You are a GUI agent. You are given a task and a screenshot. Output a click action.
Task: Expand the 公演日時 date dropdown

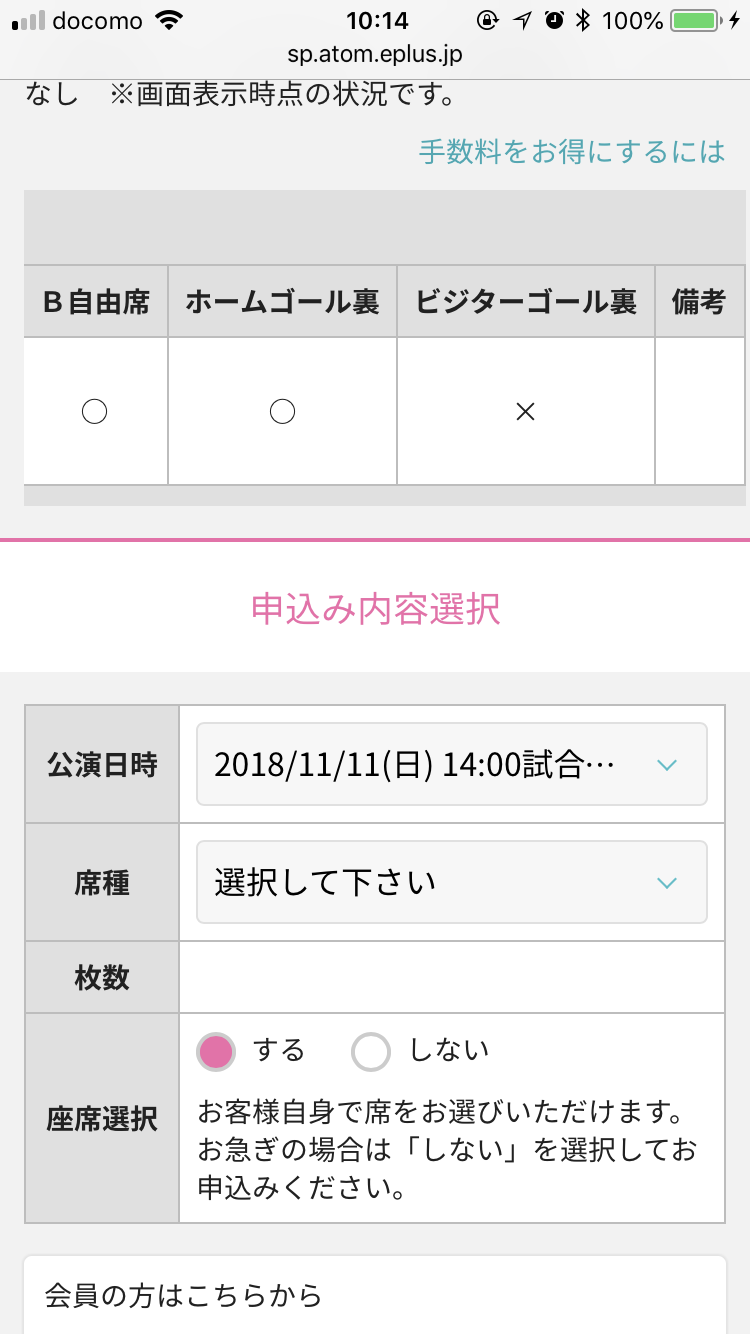click(451, 765)
